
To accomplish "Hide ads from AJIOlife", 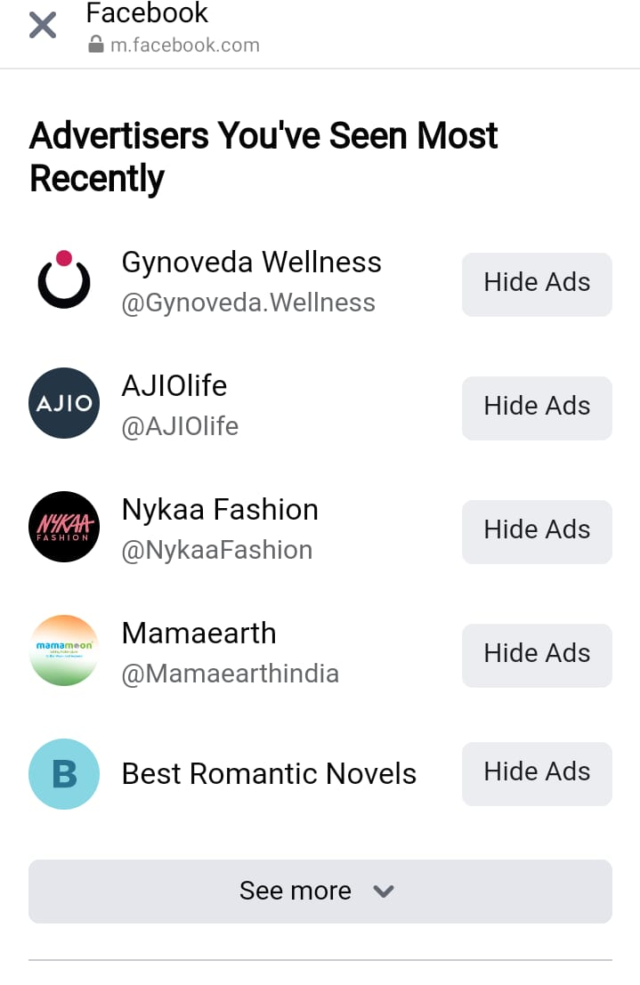I will 536,407.
